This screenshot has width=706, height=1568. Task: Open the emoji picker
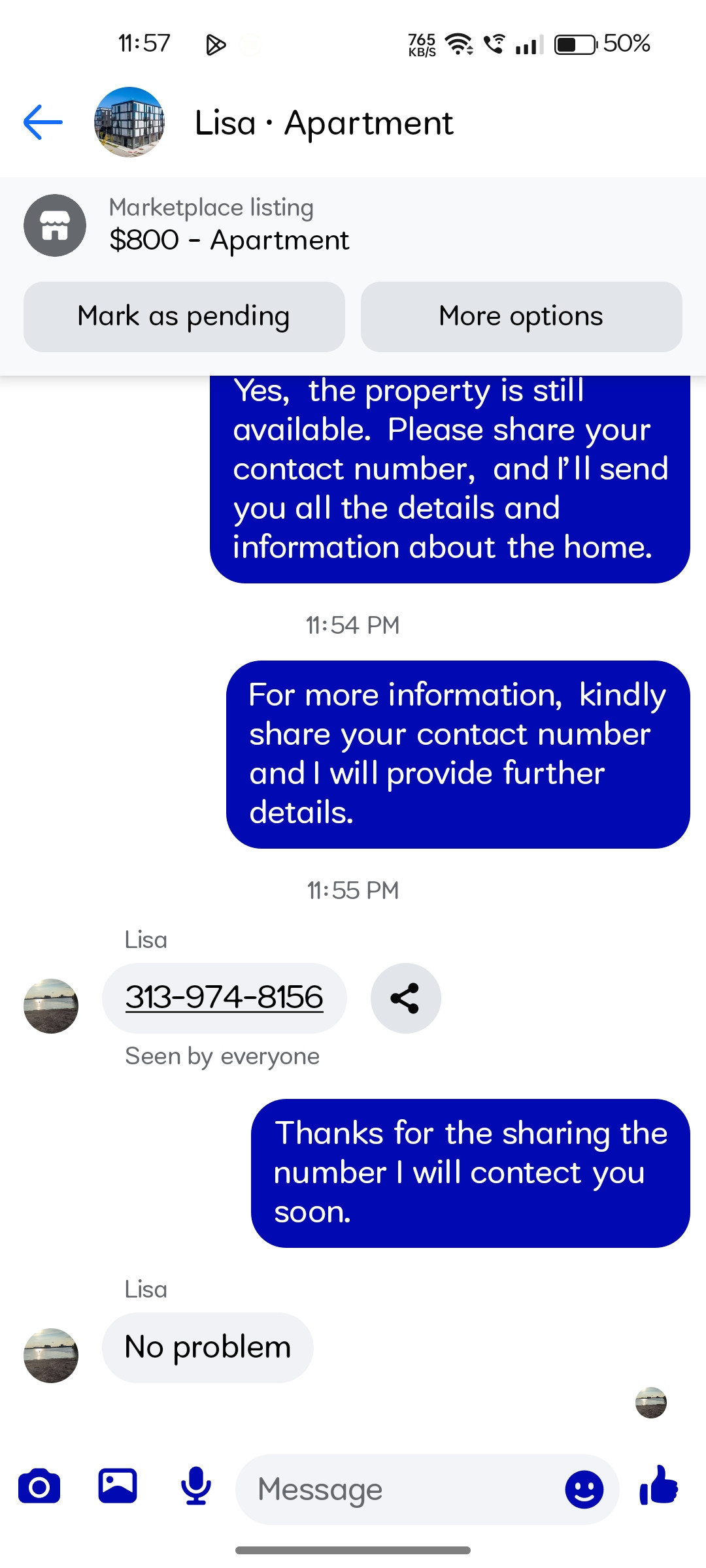tap(584, 1490)
